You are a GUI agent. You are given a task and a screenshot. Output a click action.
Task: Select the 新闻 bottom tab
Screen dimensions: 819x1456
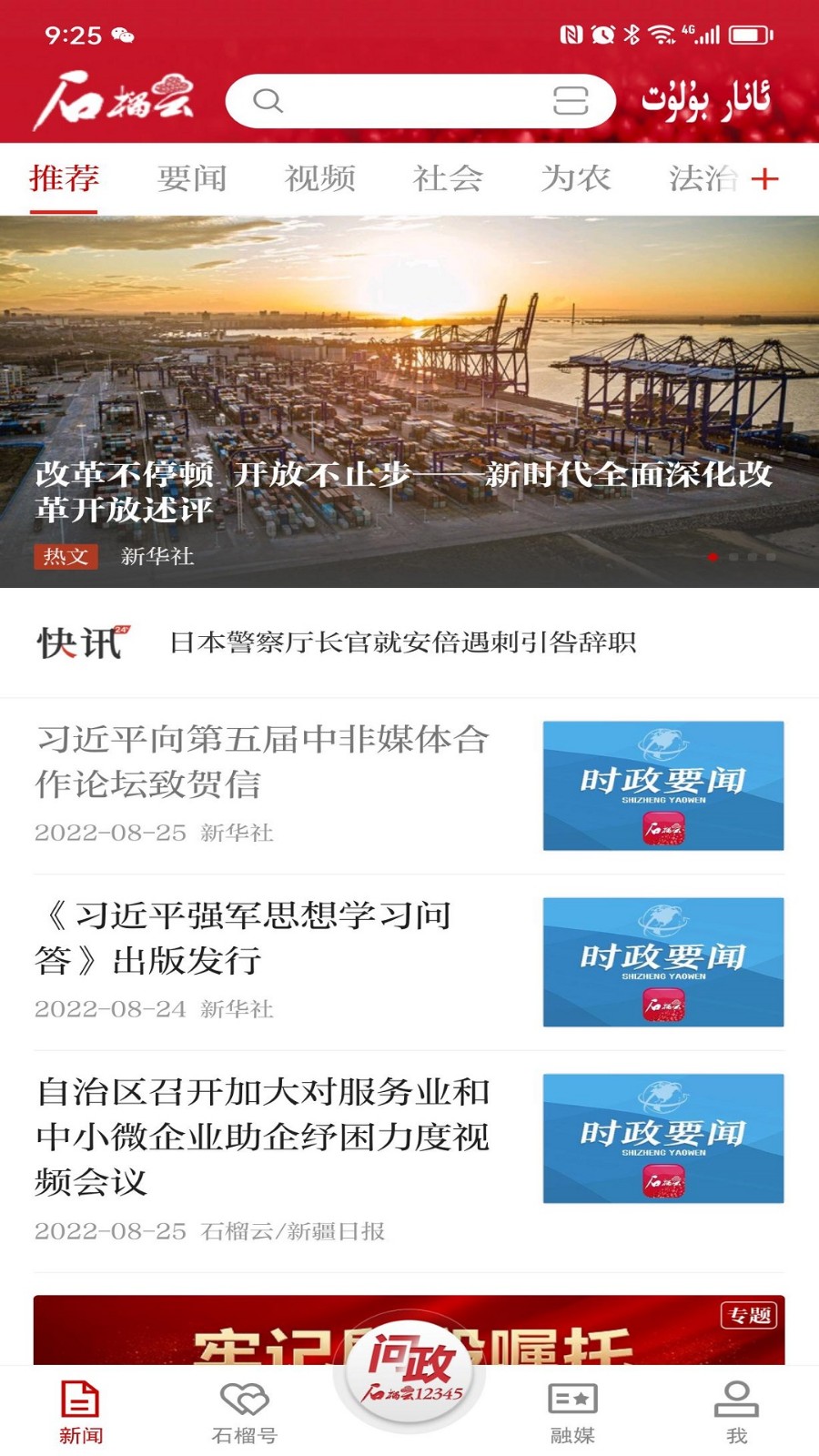click(81, 1411)
